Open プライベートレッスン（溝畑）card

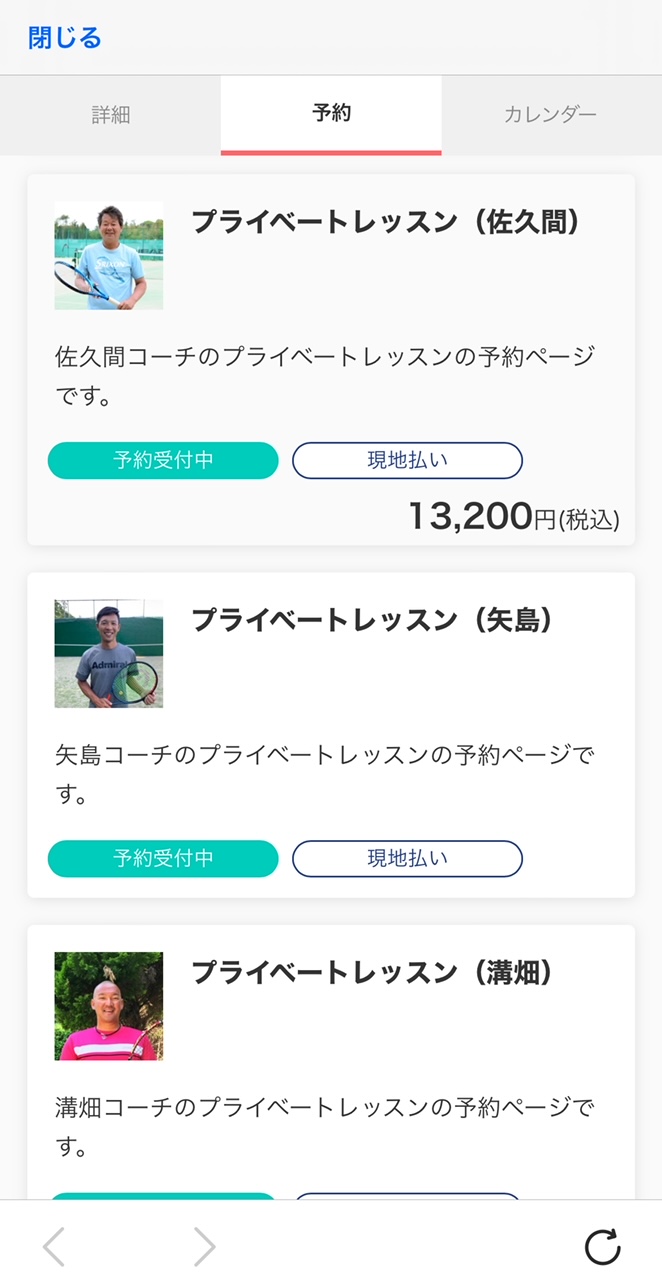(331, 1062)
